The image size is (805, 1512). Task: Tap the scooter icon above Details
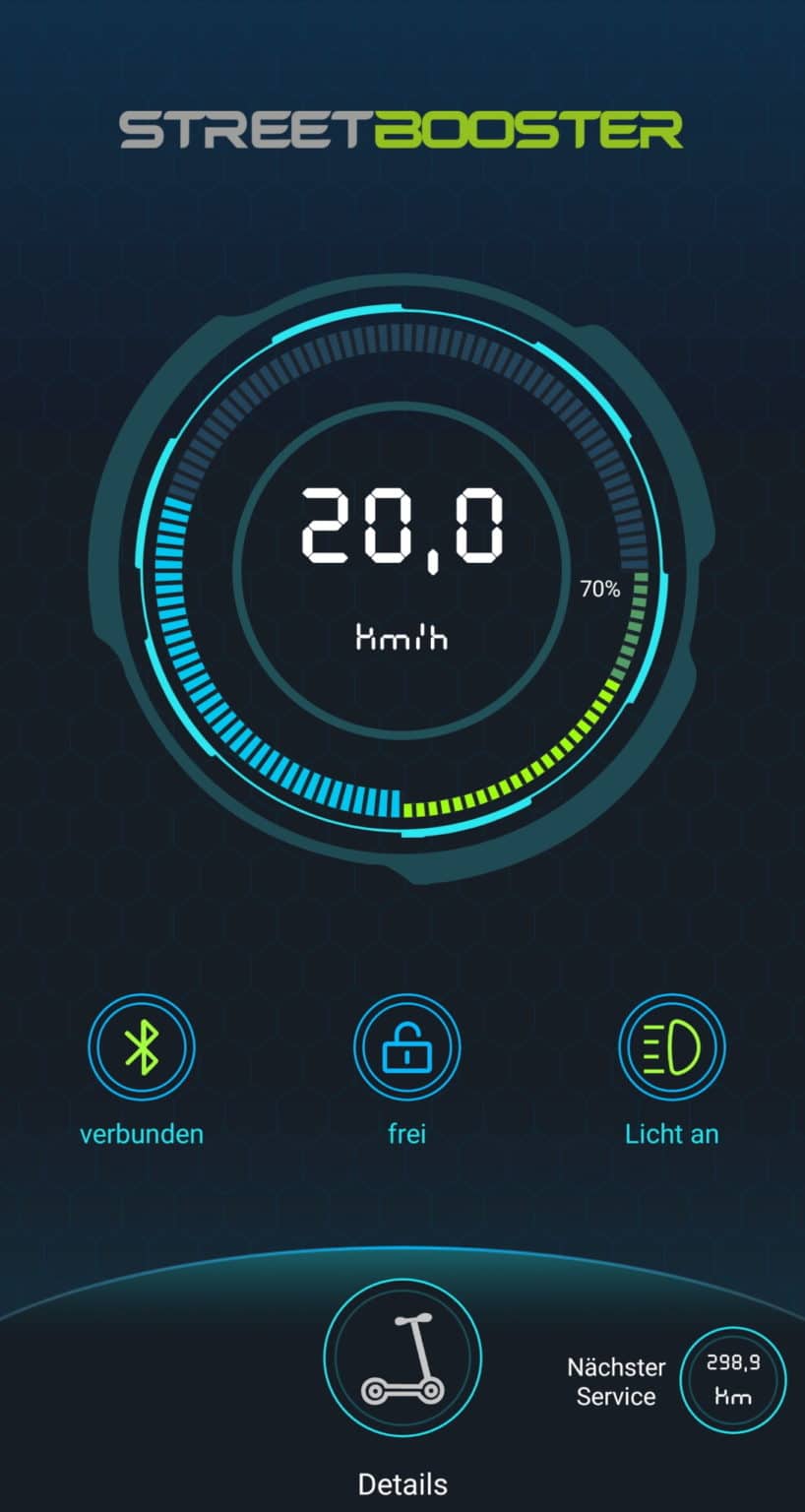tap(402, 1357)
